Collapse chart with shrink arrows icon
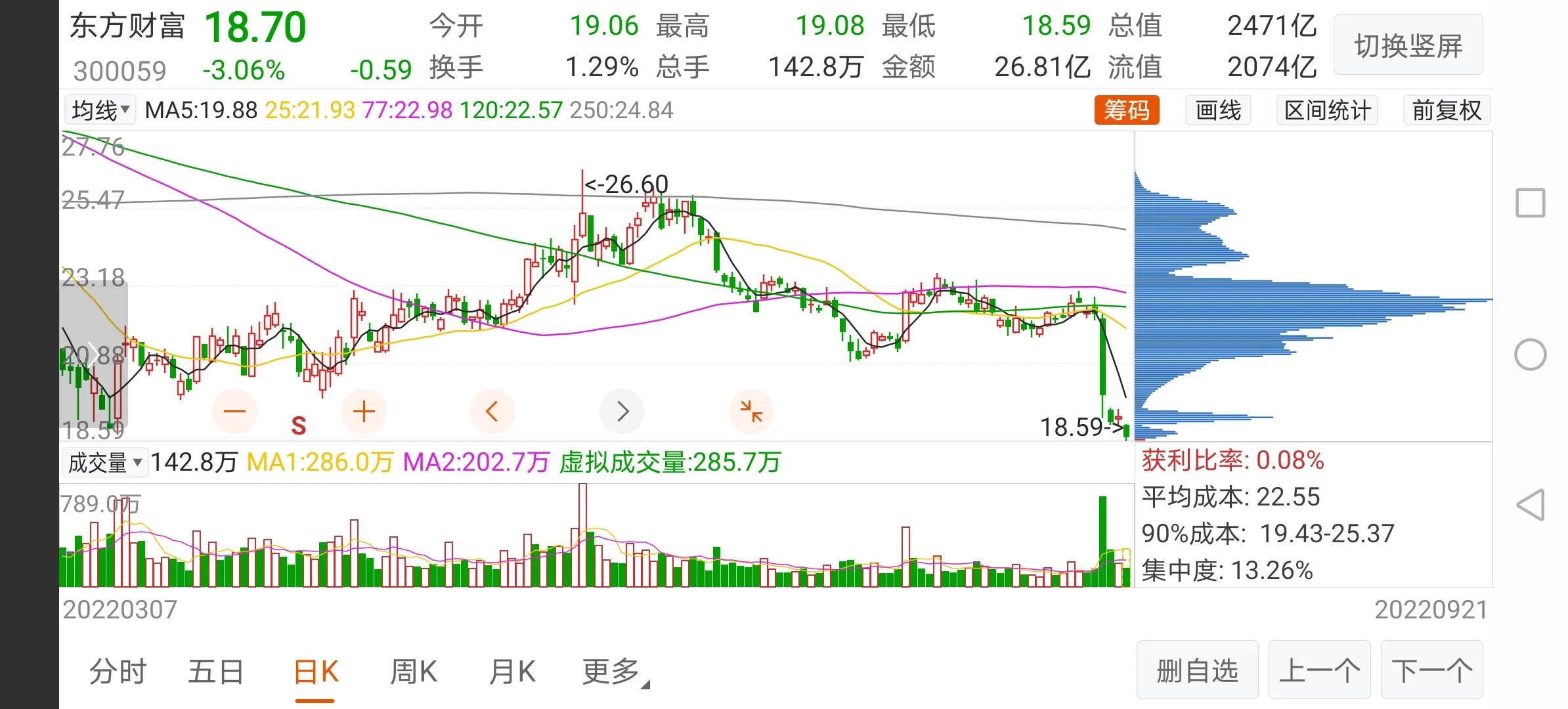Image resolution: width=1568 pixels, height=709 pixels. click(751, 412)
